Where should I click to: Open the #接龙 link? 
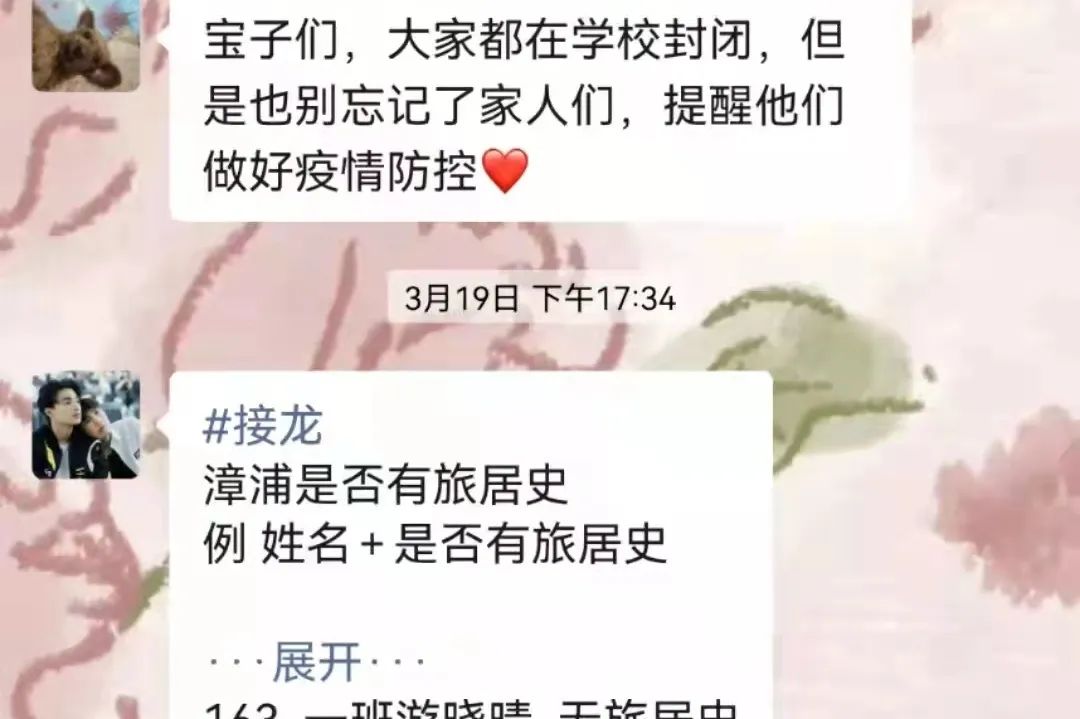tap(263, 428)
